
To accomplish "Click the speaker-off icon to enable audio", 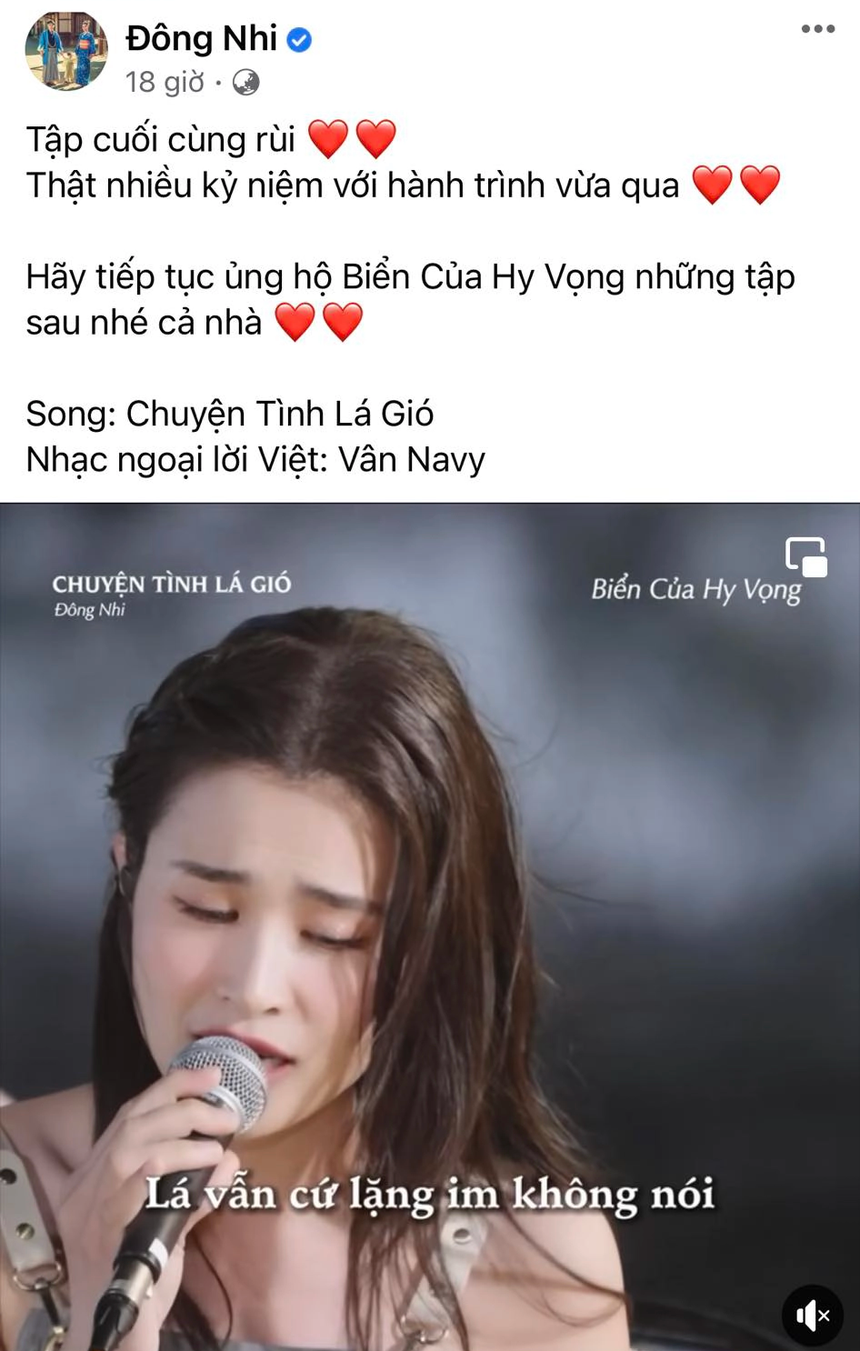I will click(x=813, y=1315).
